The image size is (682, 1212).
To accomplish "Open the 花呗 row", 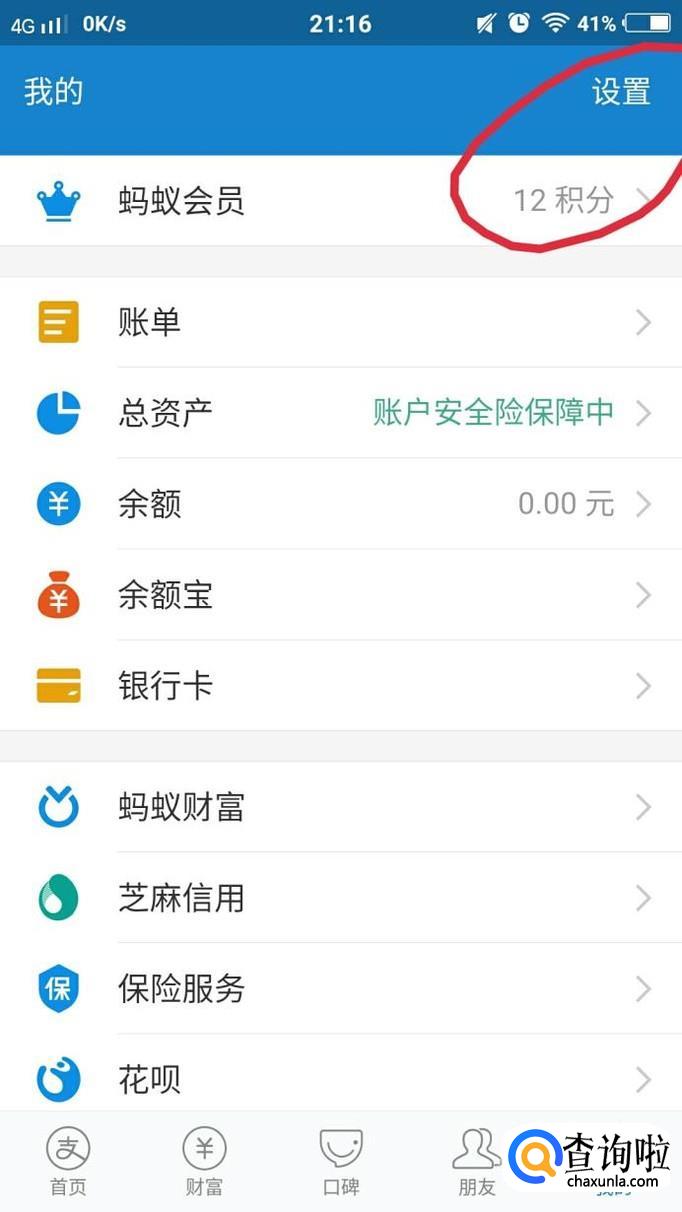I will point(340,1078).
